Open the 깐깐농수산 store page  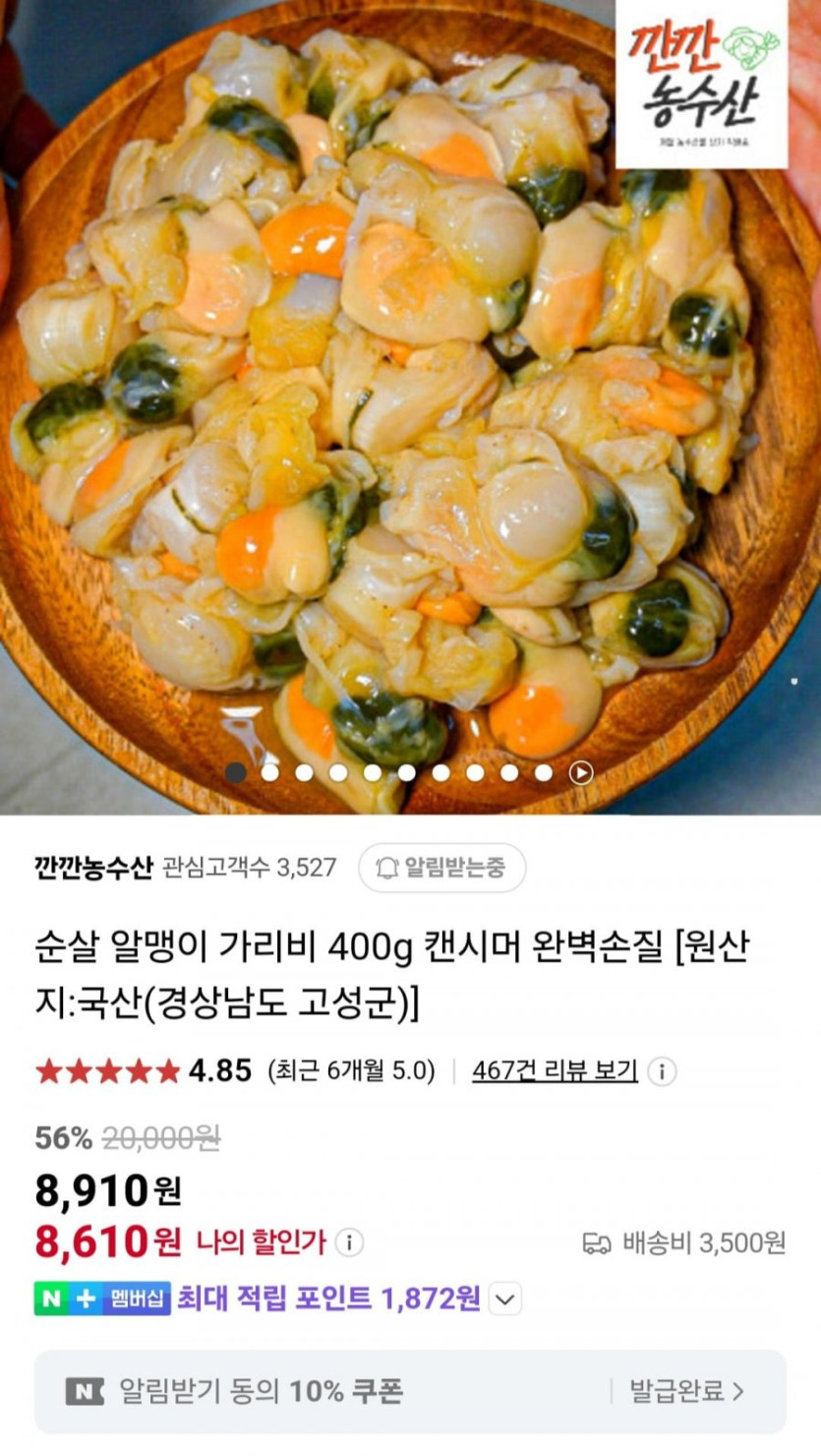click(93, 867)
